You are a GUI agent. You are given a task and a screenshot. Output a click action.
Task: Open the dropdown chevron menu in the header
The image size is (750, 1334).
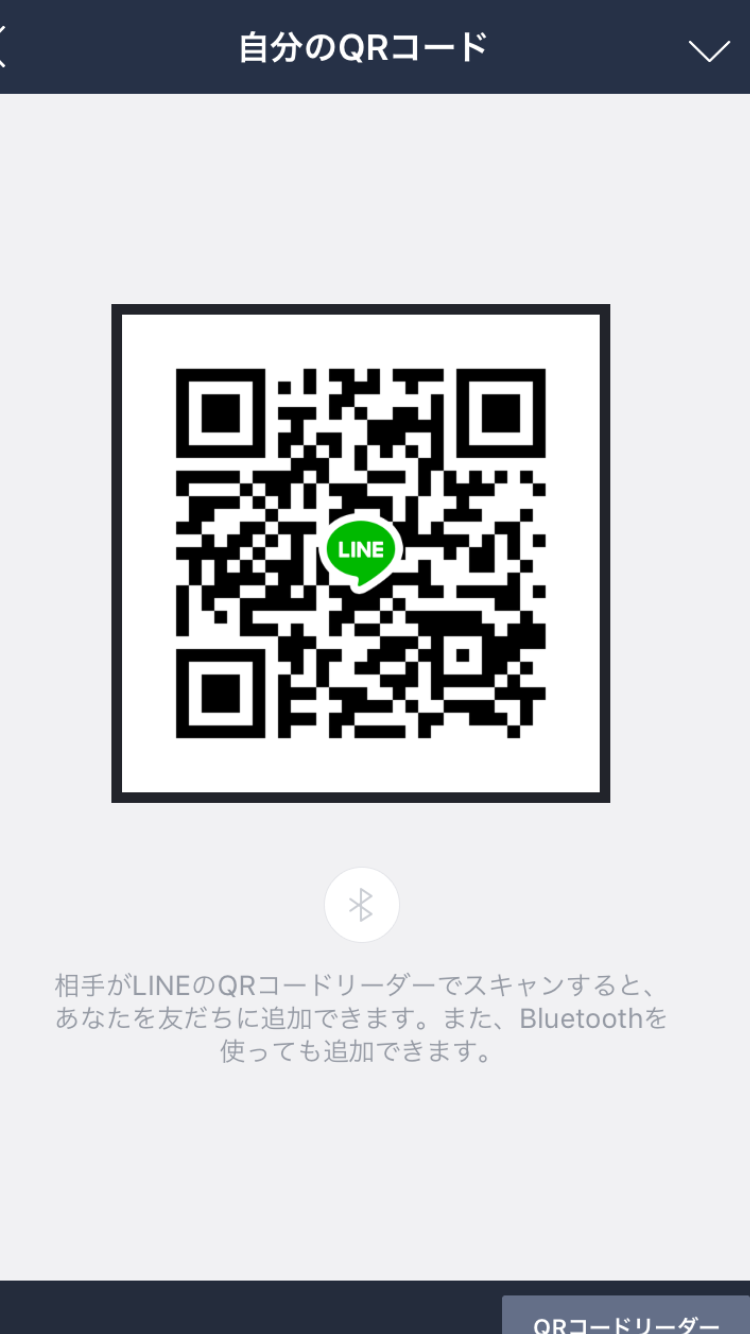[708, 52]
